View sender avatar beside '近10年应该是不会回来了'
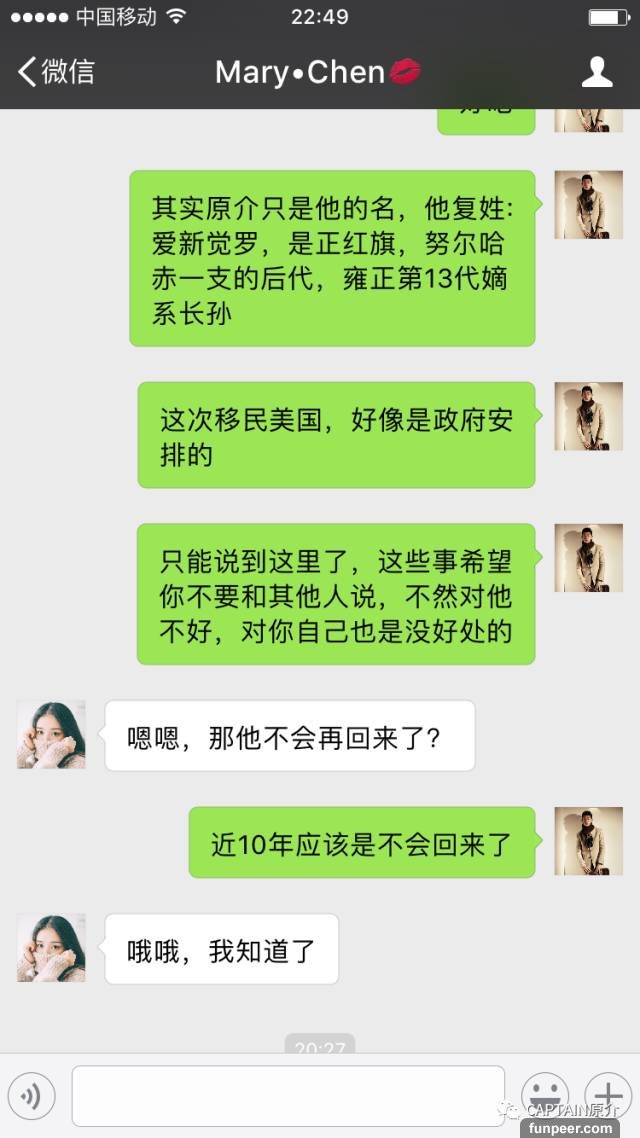This screenshot has height=1138, width=640. (x=589, y=842)
